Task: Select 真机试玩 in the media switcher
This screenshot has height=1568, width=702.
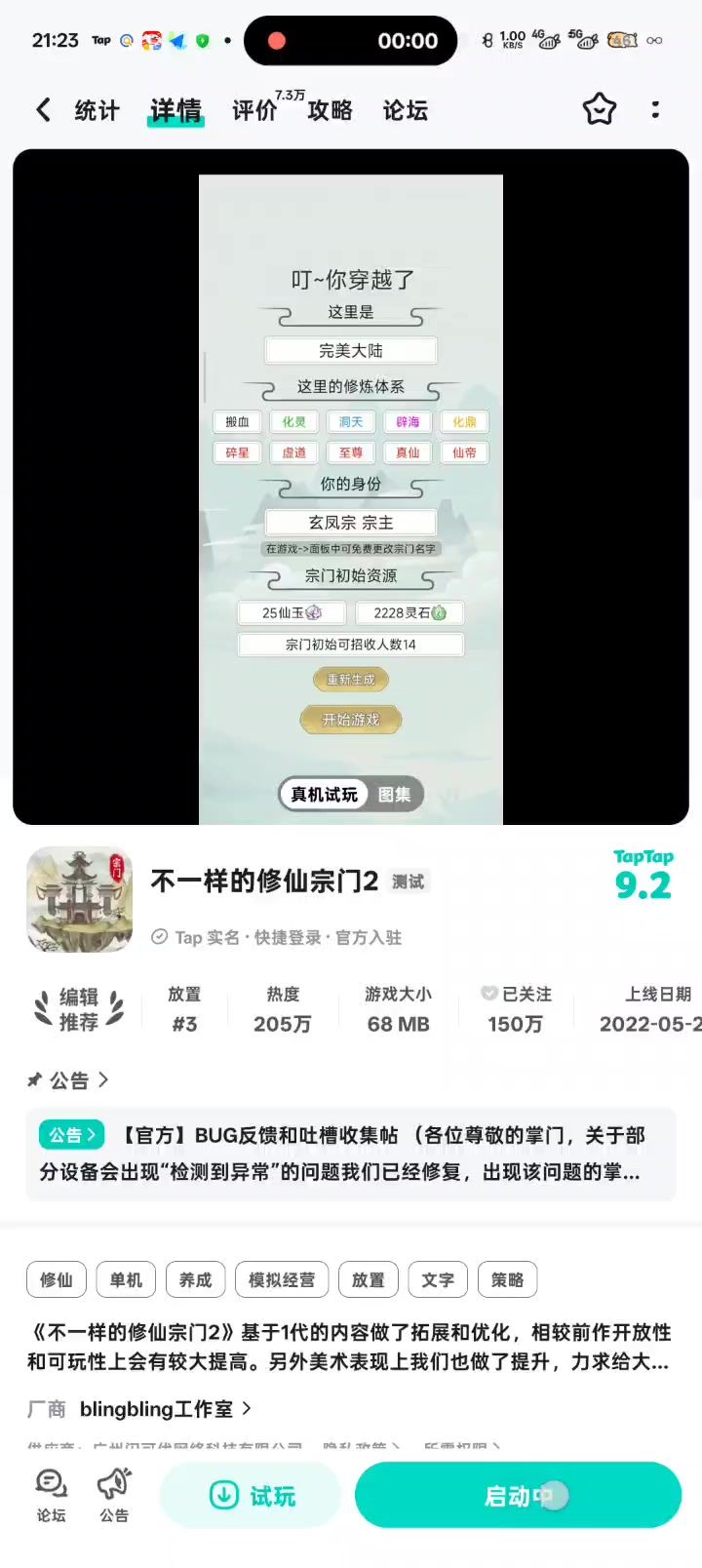Action: (325, 795)
